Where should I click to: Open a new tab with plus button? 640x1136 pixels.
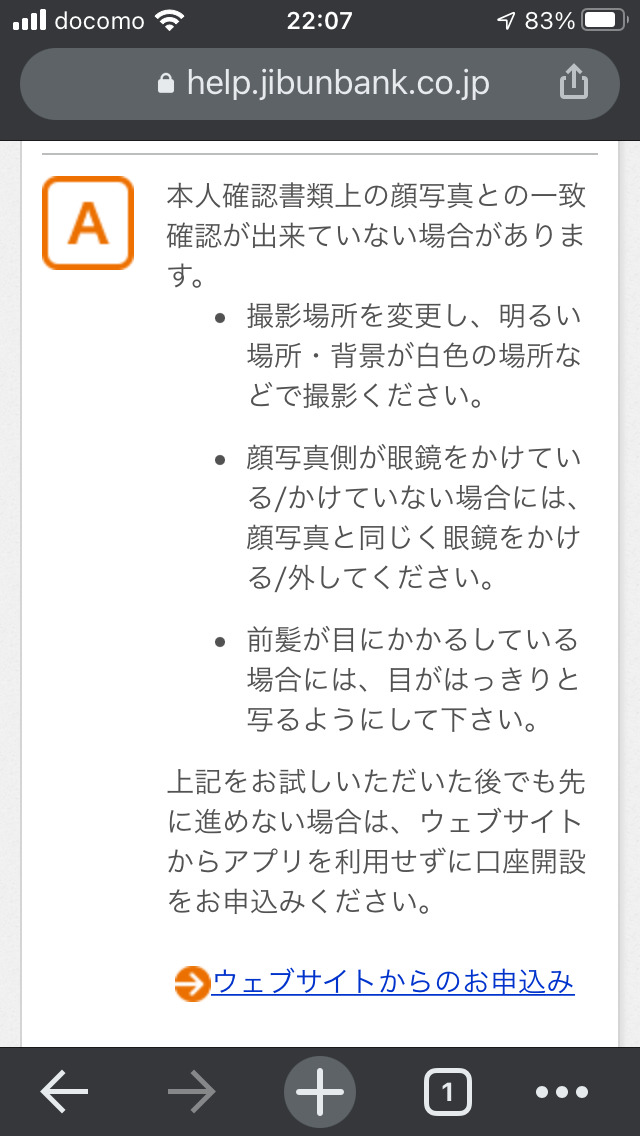click(x=320, y=1091)
